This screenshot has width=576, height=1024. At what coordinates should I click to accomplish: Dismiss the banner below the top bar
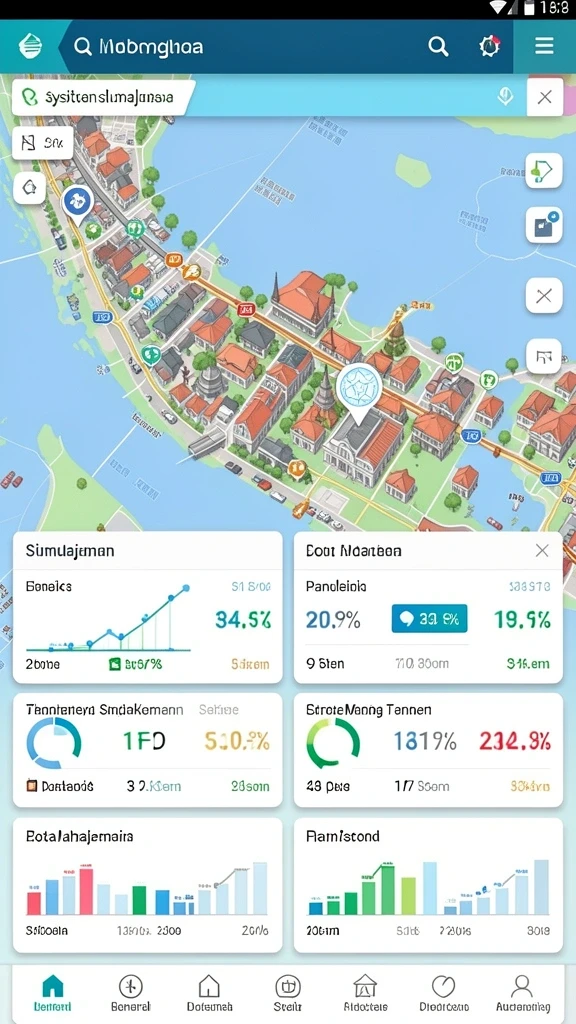tap(545, 98)
